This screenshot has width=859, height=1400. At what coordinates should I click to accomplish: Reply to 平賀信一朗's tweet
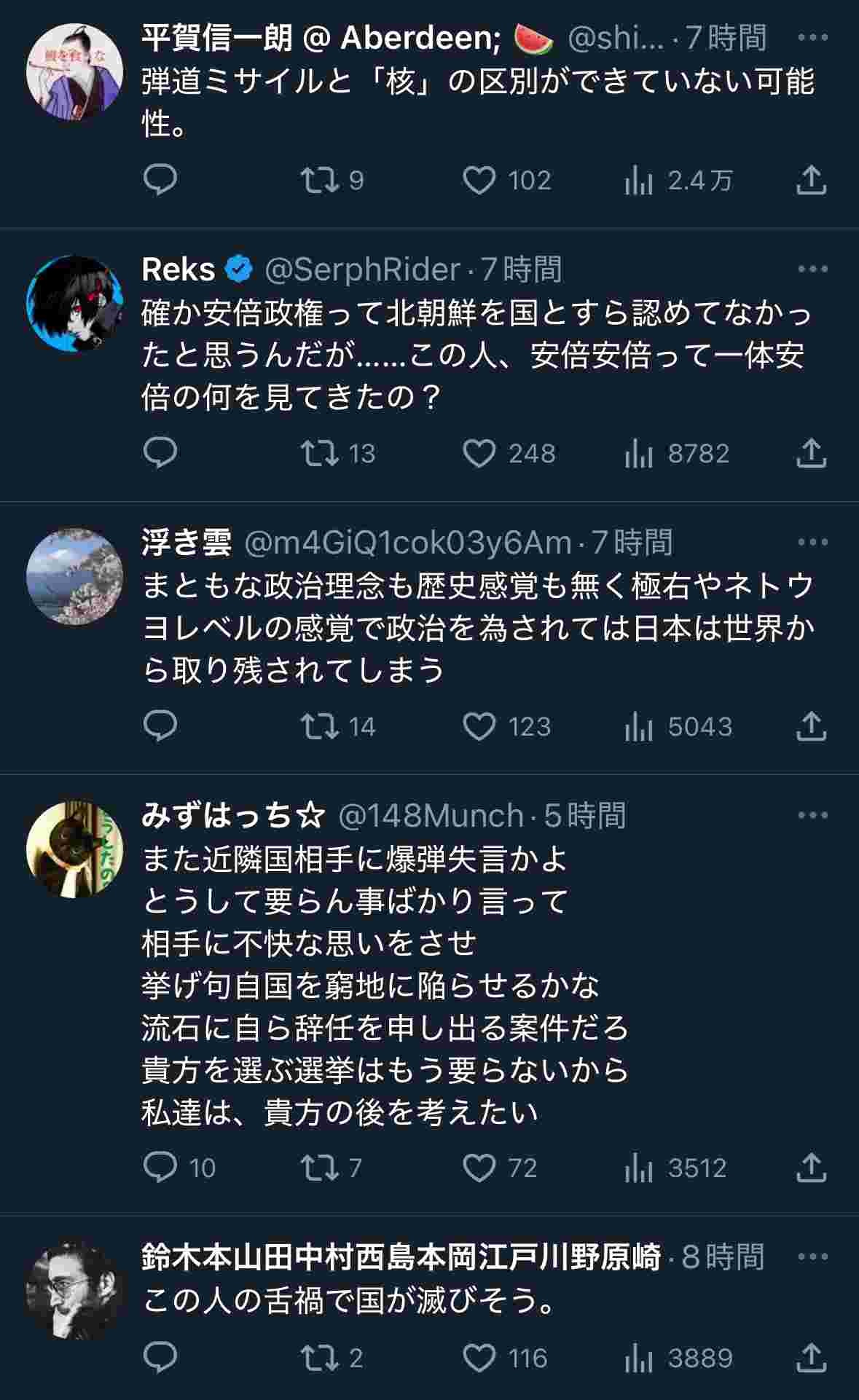tap(160, 180)
